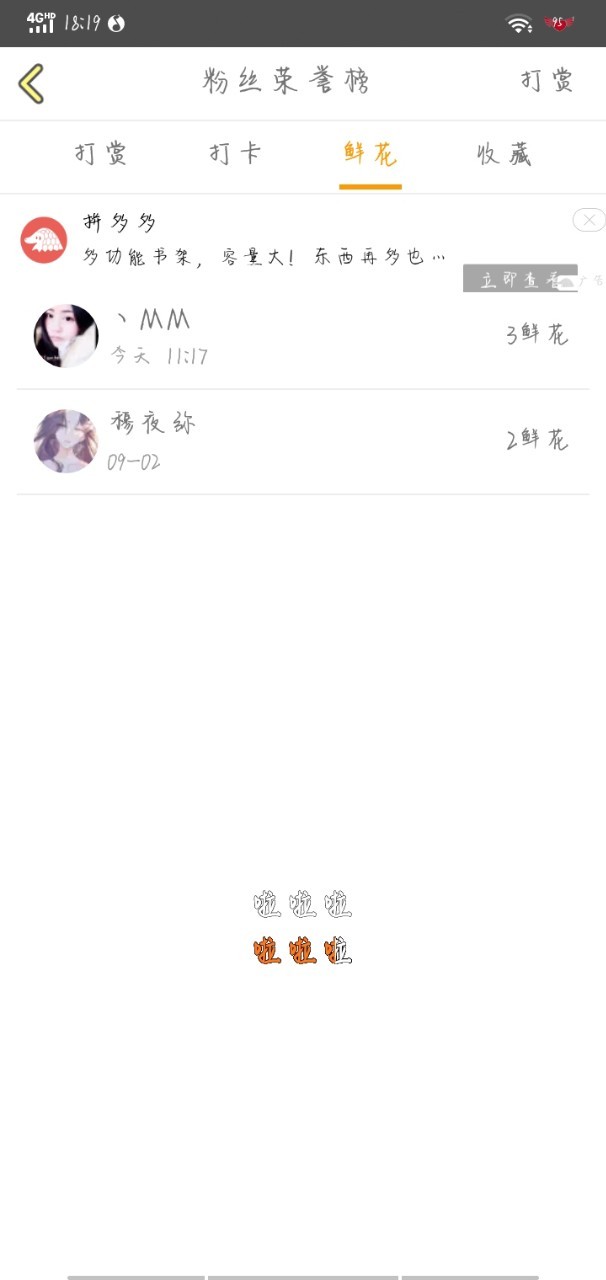
Task: Select the 鲜花 tab
Action: click(x=370, y=155)
